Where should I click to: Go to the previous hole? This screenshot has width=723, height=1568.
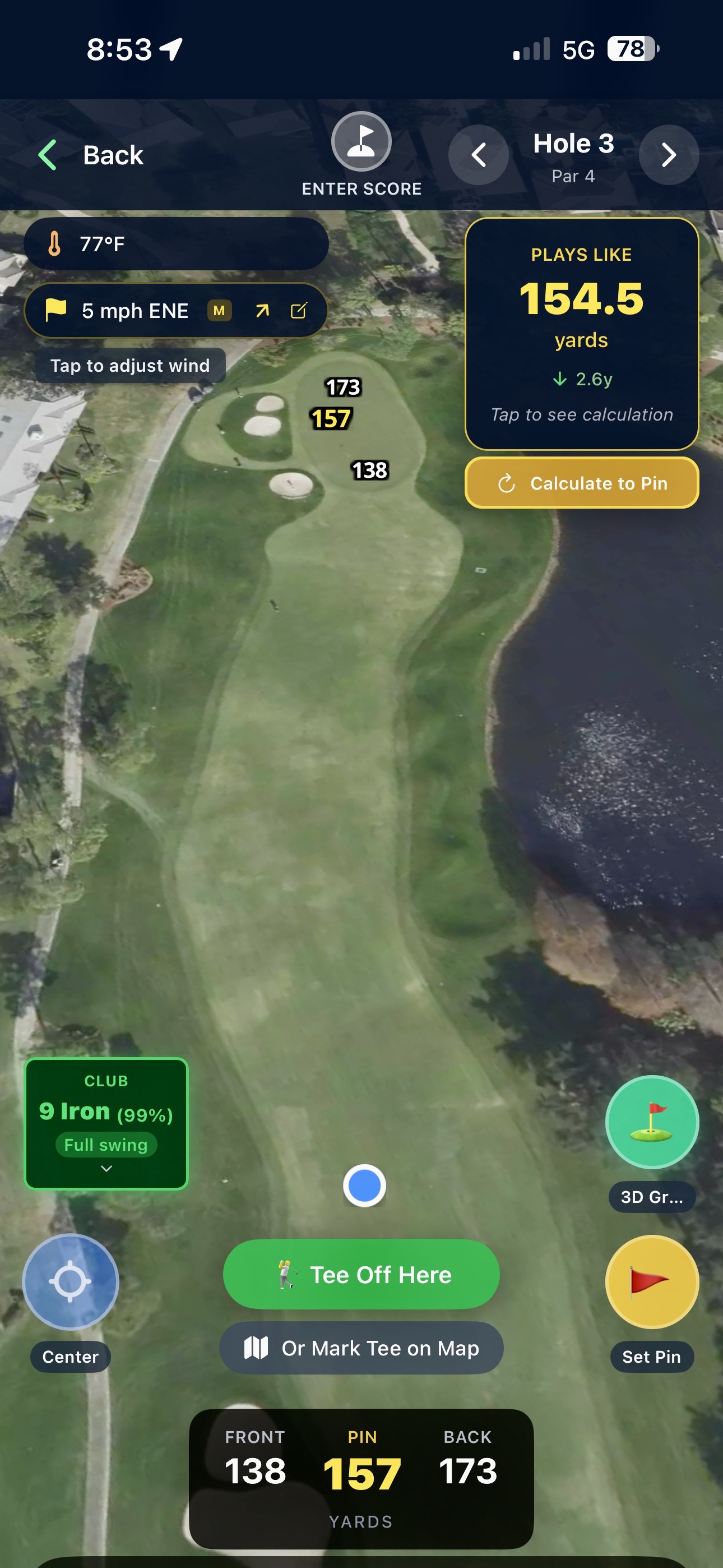pyautogui.click(x=478, y=155)
